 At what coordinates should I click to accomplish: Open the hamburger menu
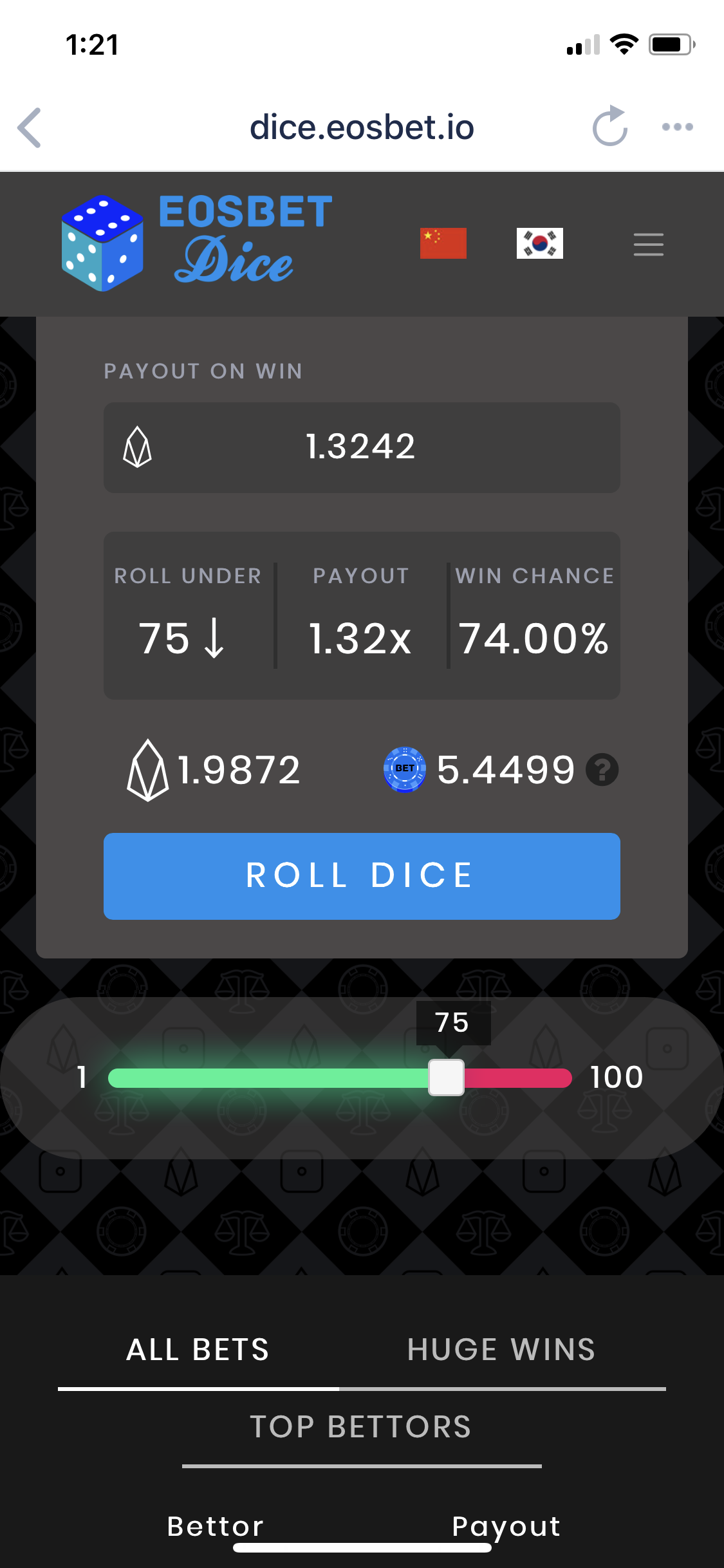(648, 245)
